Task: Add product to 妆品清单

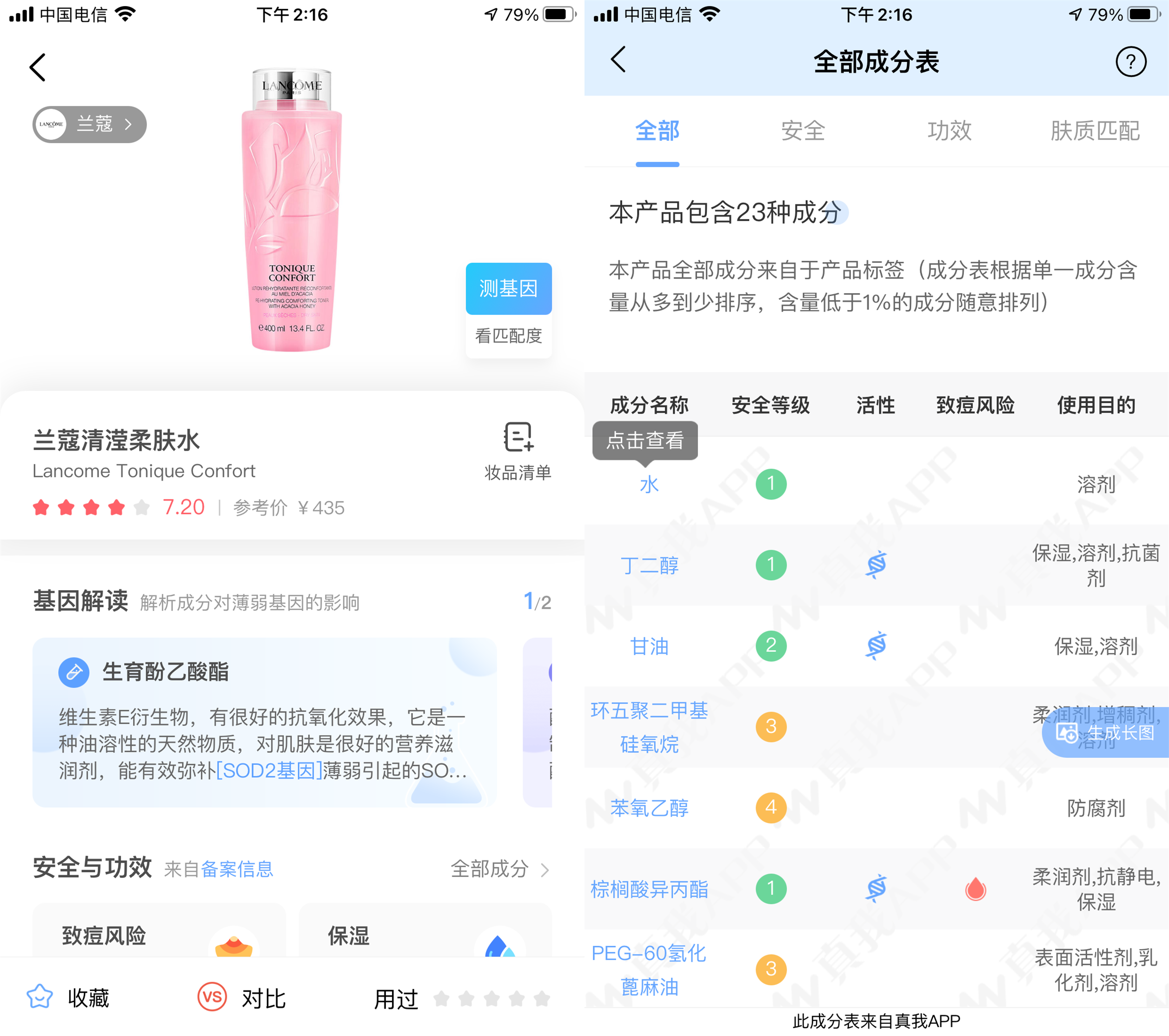Action: (x=518, y=451)
